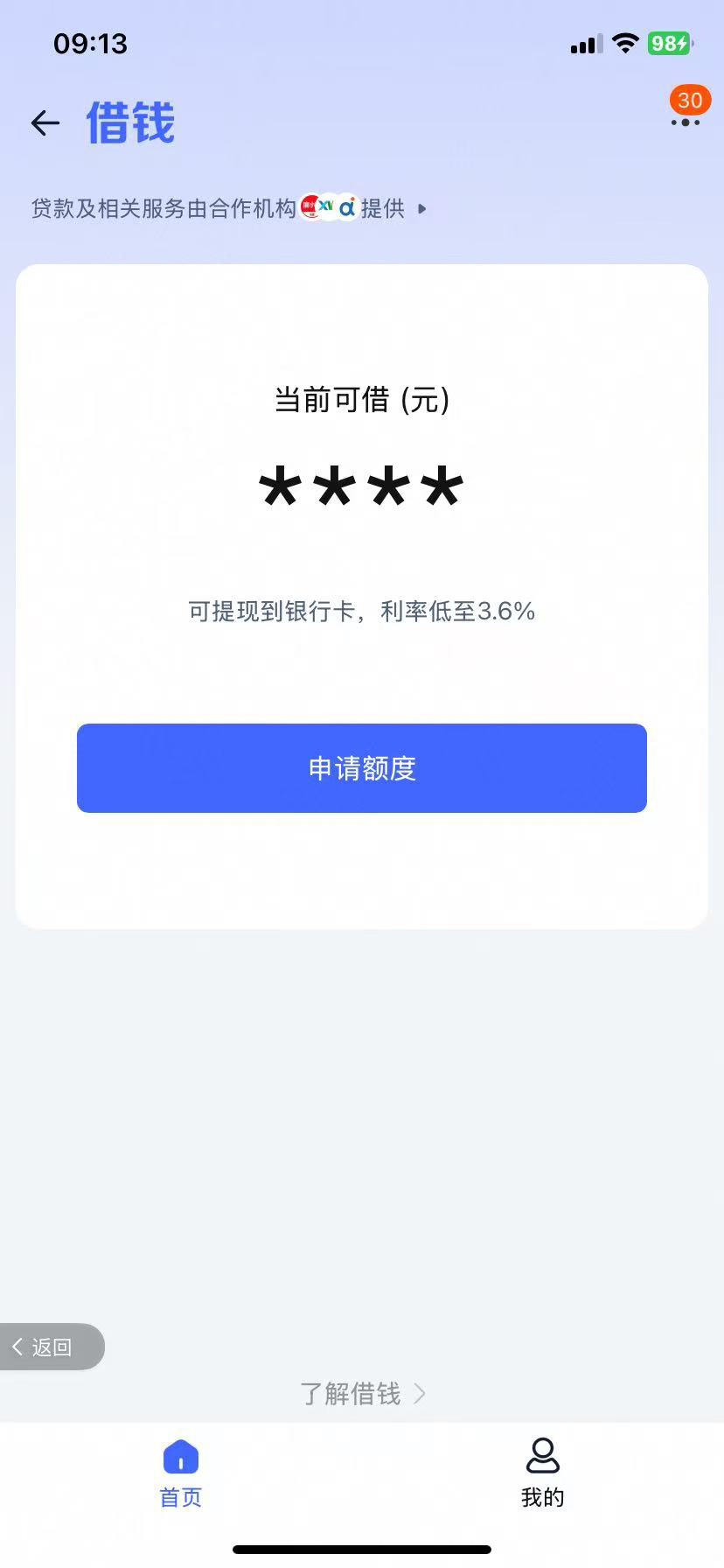Expand partner details via 提供 arrow
The height and width of the screenshot is (1568, 724).
pyautogui.click(x=421, y=209)
